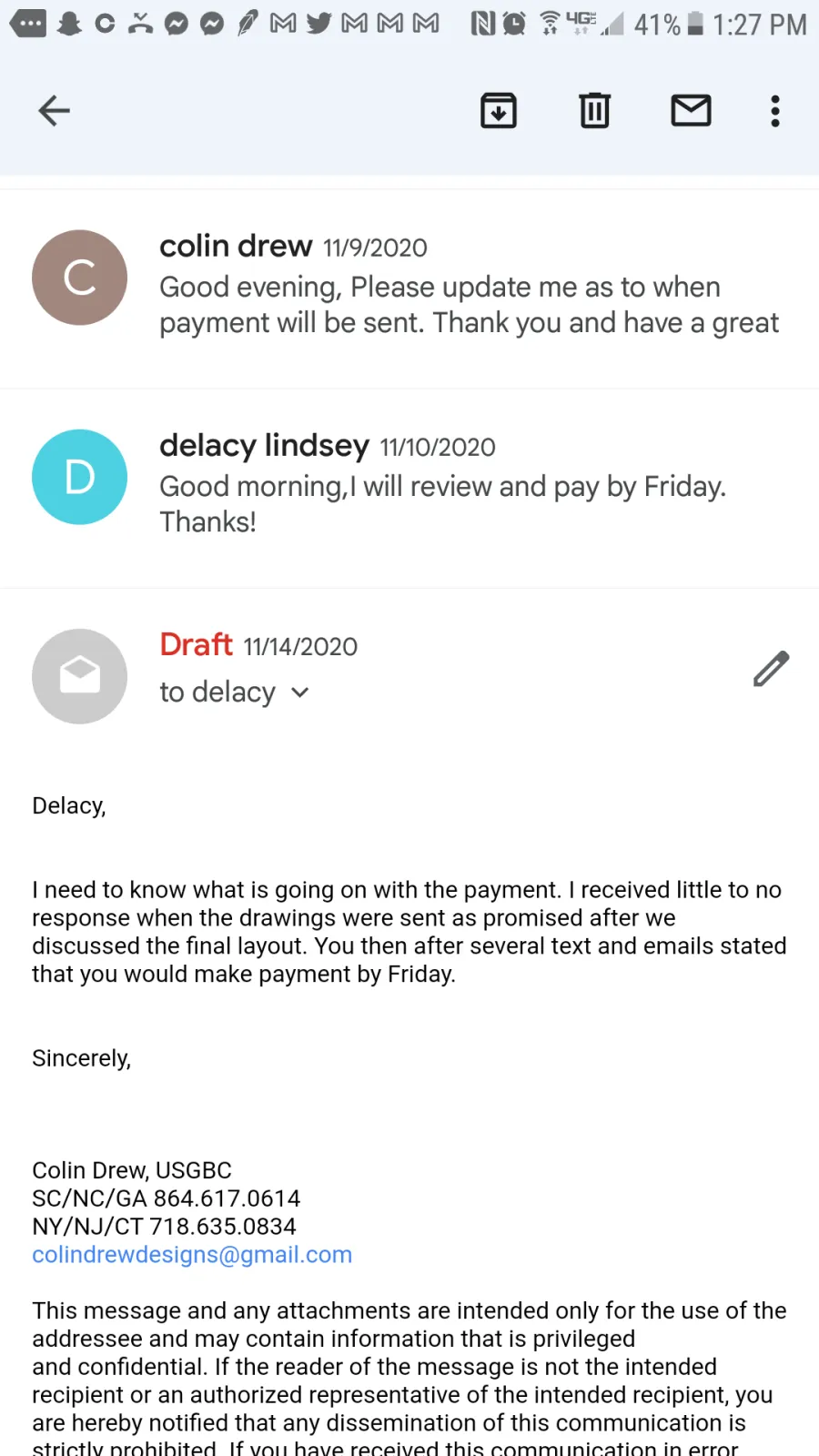Expand recipient details next to 'to delacy'
Image resolution: width=819 pixels, height=1456 pixels.
[300, 693]
